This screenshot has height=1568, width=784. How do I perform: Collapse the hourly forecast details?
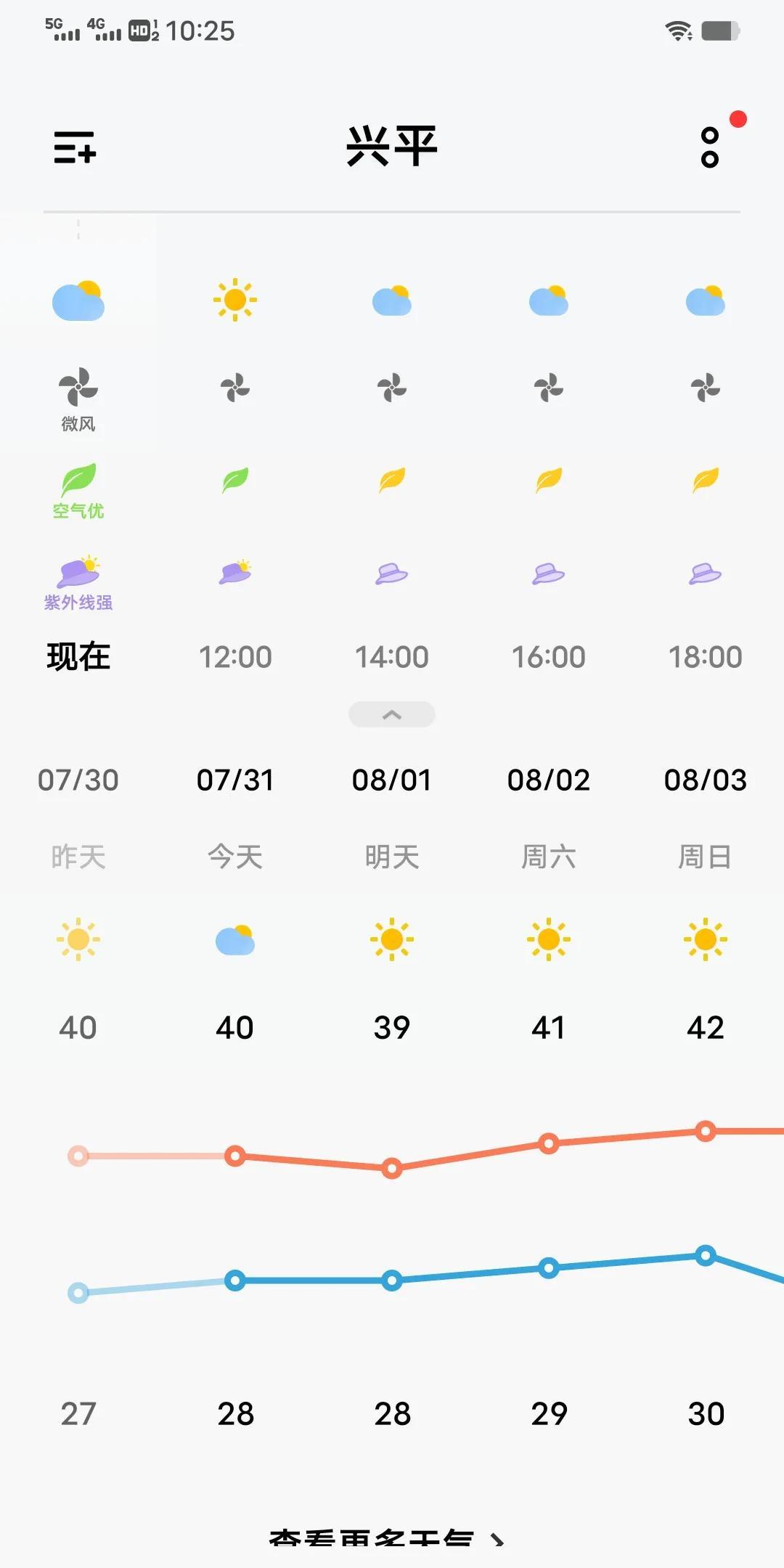[x=392, y=714]
